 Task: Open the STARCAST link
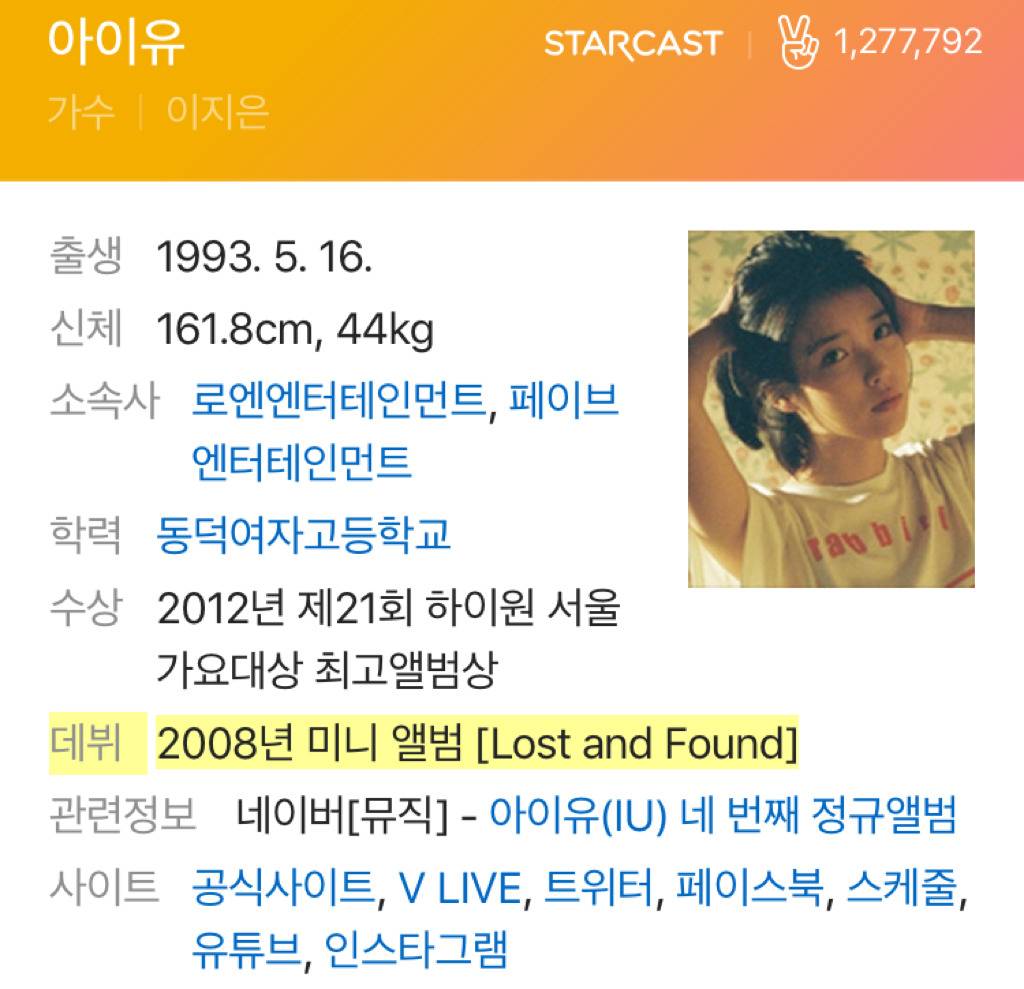coord(632,43)
